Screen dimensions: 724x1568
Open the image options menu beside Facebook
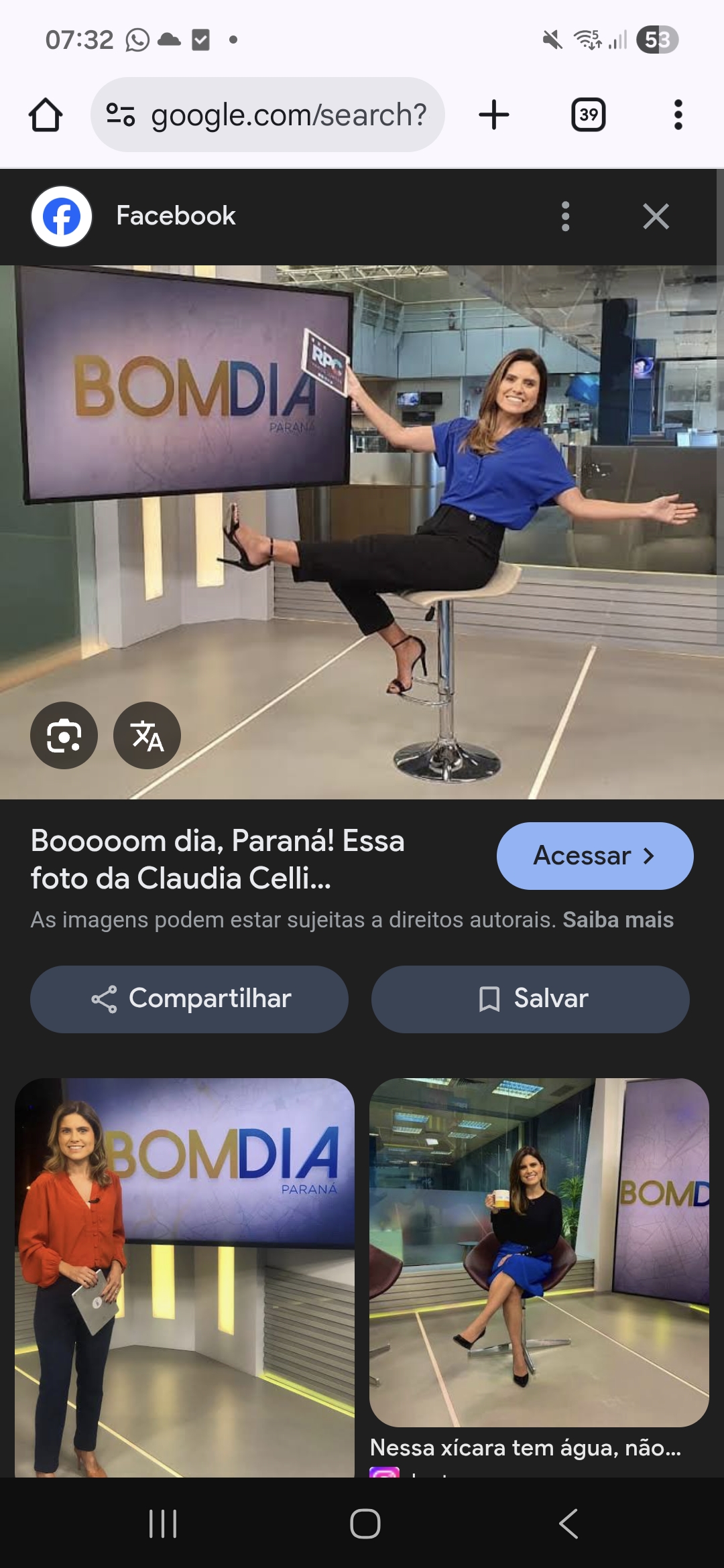pyautogui.click(x=565, y=216)
